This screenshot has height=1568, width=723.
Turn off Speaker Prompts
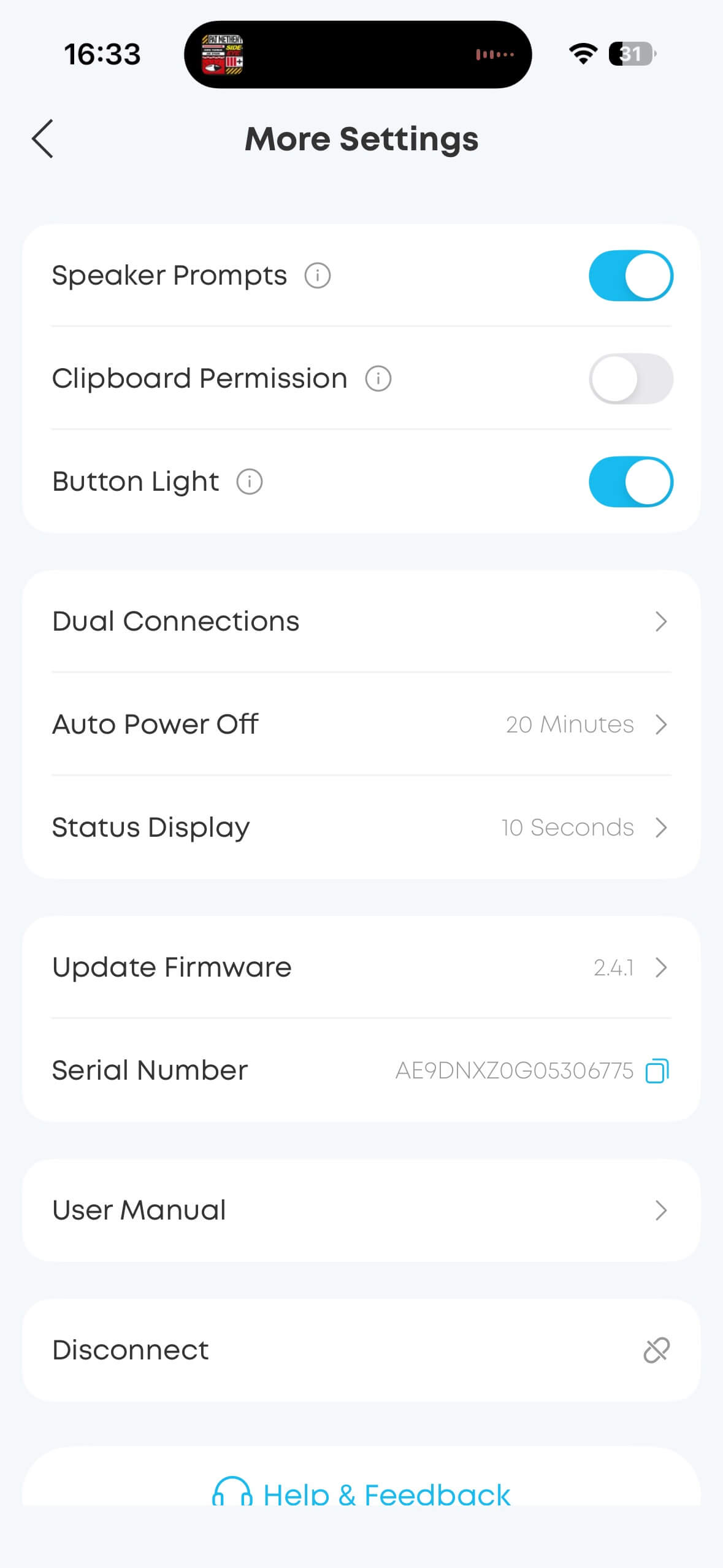[x=630, y=275]
